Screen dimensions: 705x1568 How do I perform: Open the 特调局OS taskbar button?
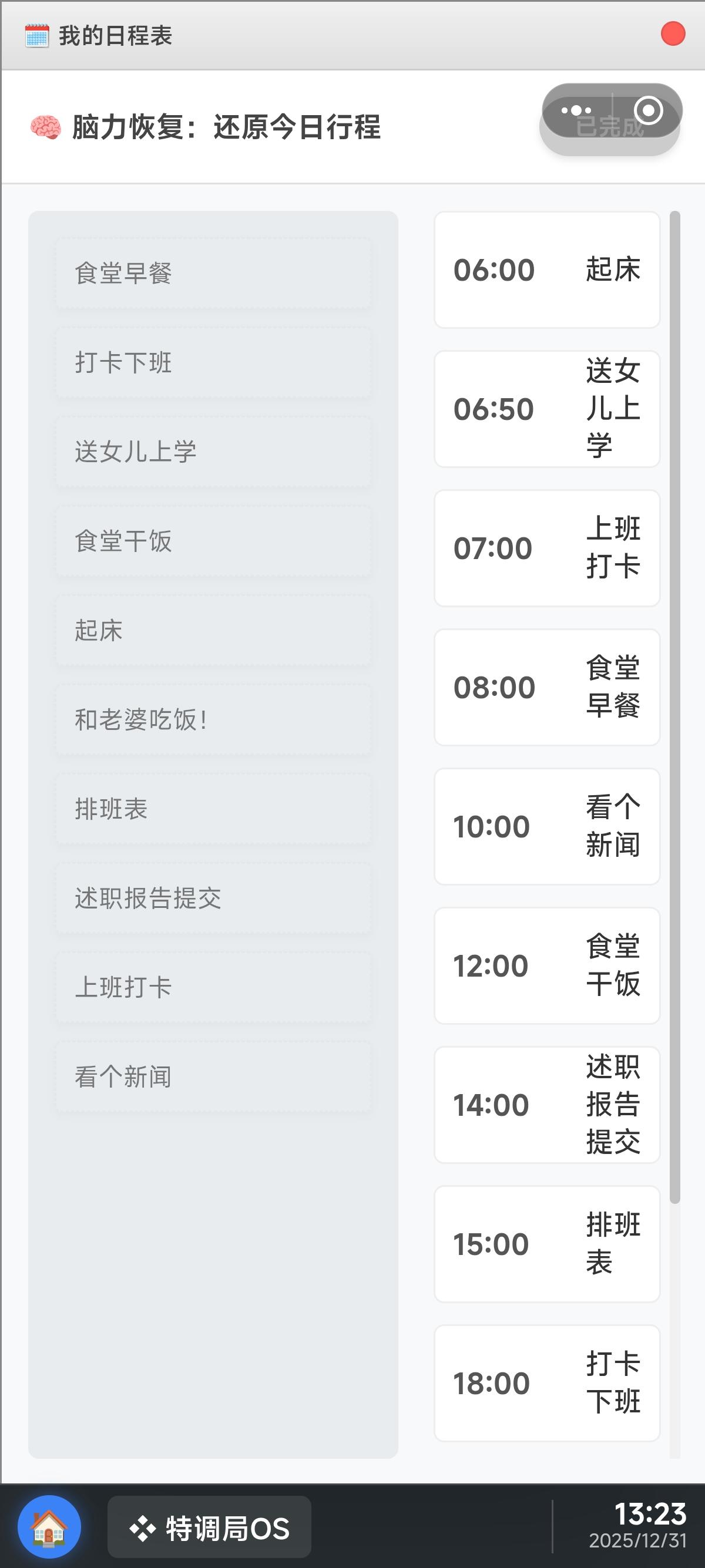click(209, 1528)
